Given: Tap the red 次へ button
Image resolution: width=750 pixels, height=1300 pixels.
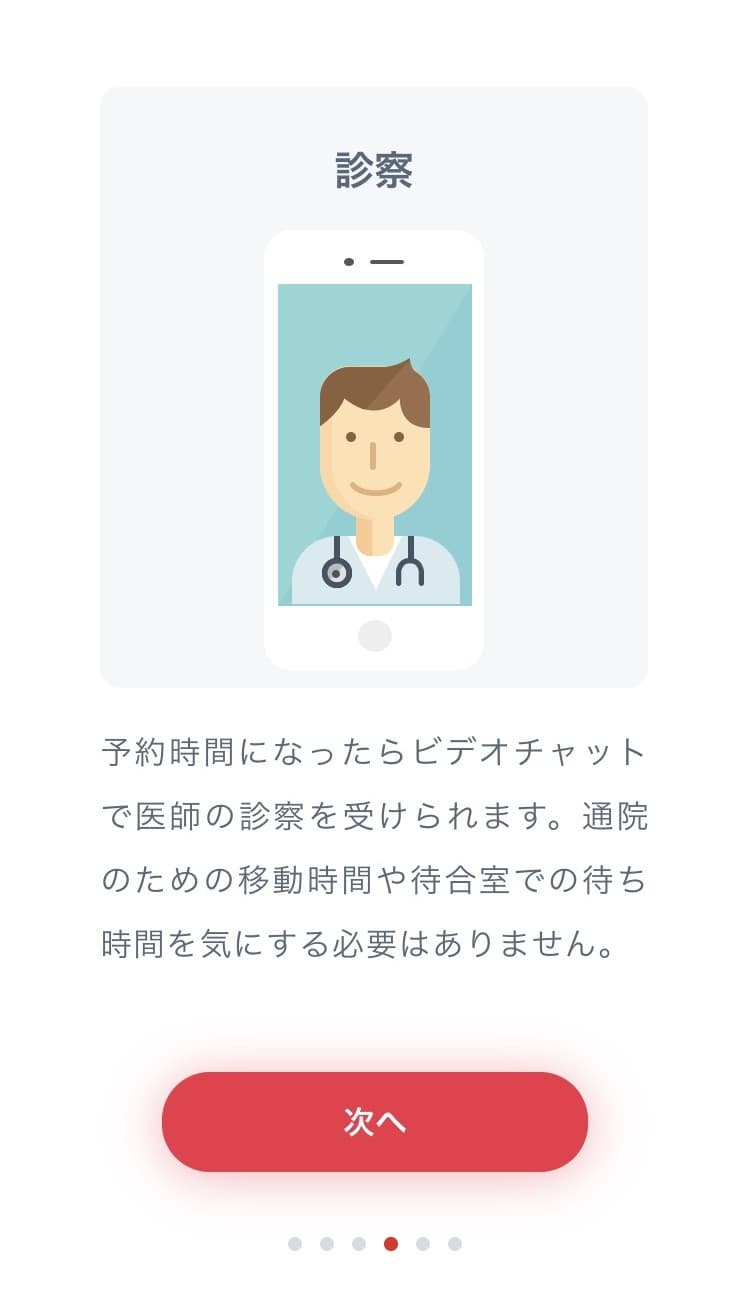Looking at the screenshot, I should coord(375,1122).
